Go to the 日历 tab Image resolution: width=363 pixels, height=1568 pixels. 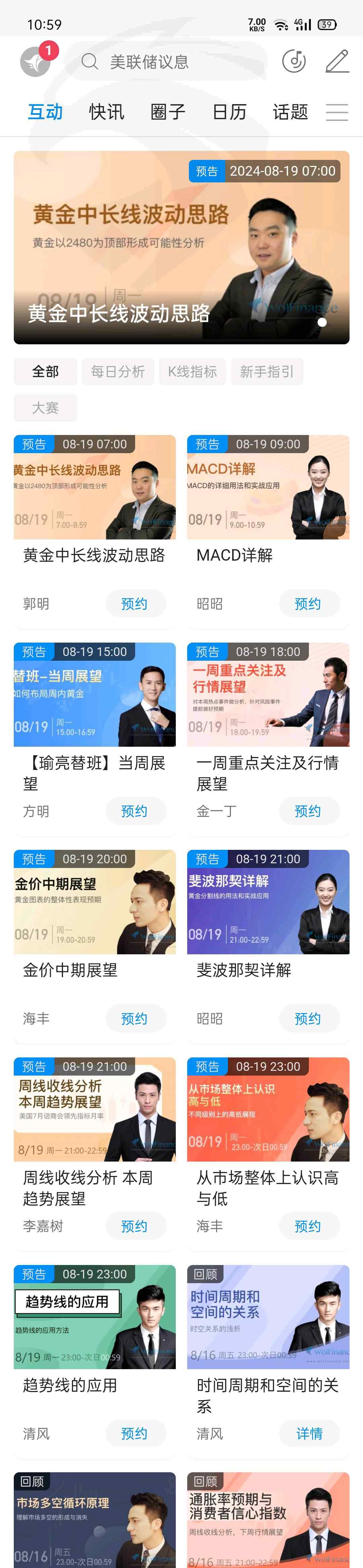click(x=229, y=112)
